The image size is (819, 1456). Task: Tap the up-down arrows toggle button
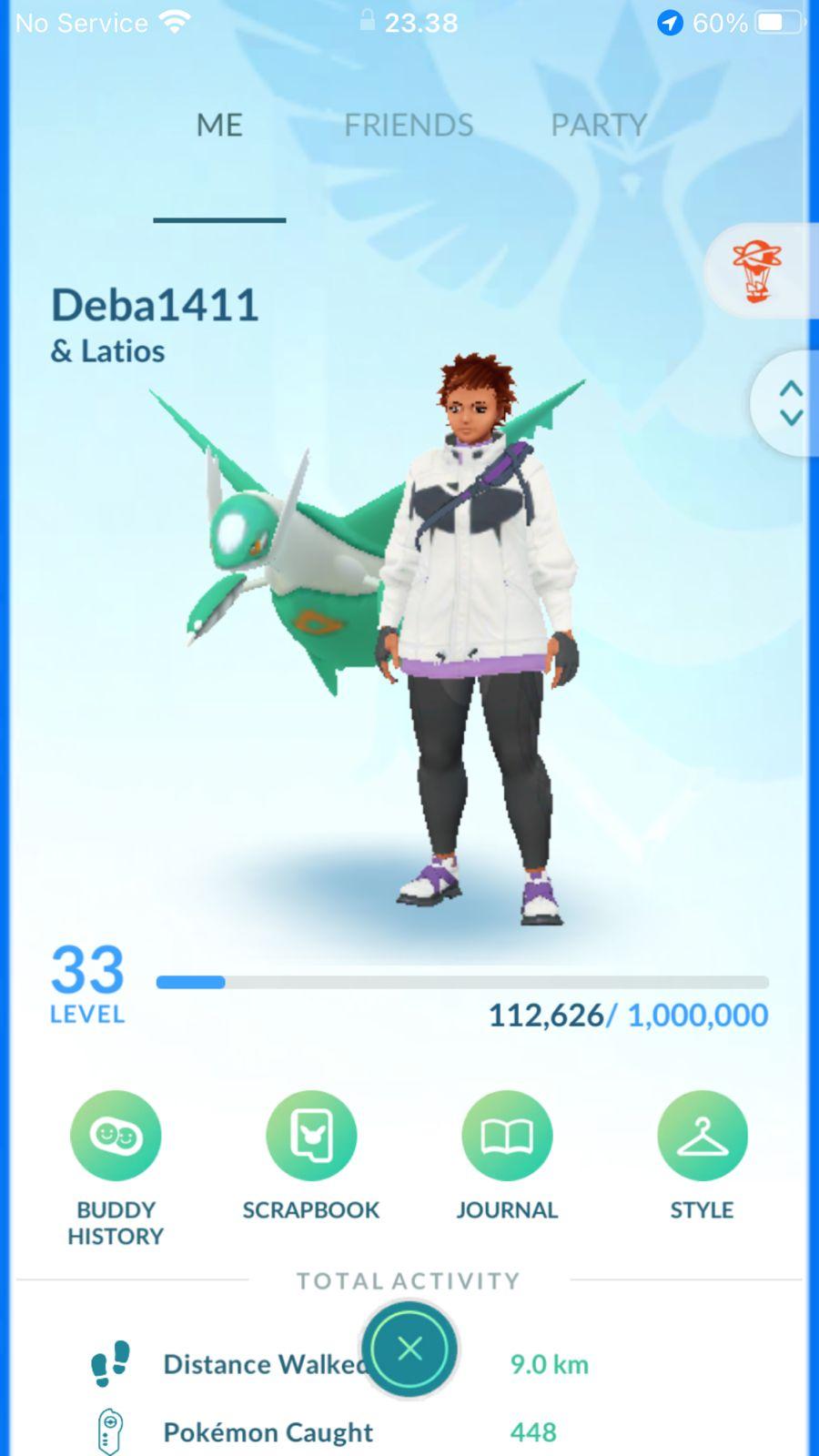tap(790, 403)
